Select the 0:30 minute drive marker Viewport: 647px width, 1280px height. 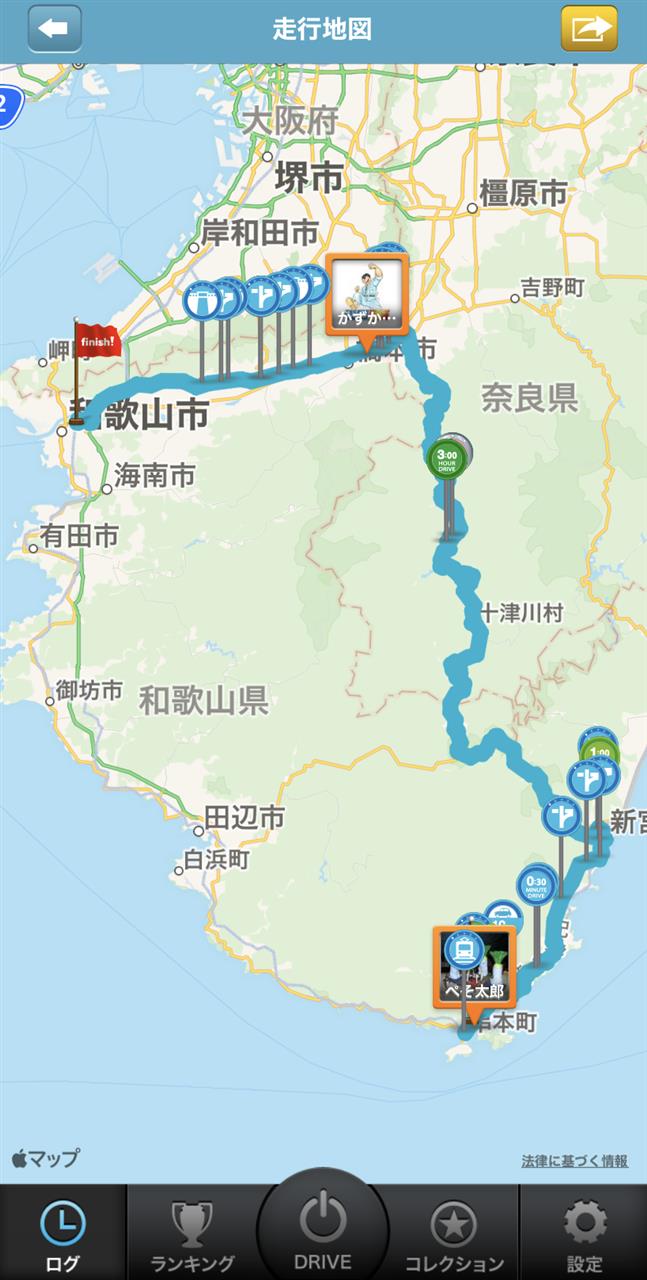click(x=537, y=887)
